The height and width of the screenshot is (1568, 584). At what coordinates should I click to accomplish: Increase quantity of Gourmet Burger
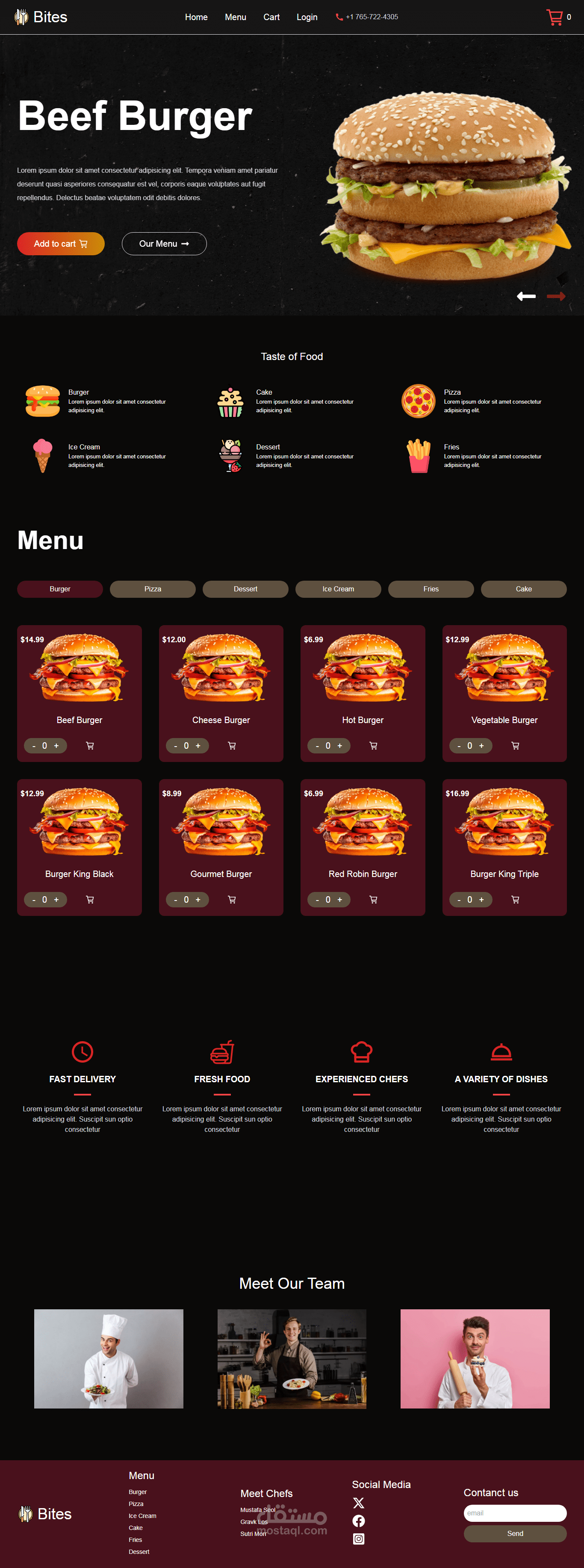(x=198, y=900)
